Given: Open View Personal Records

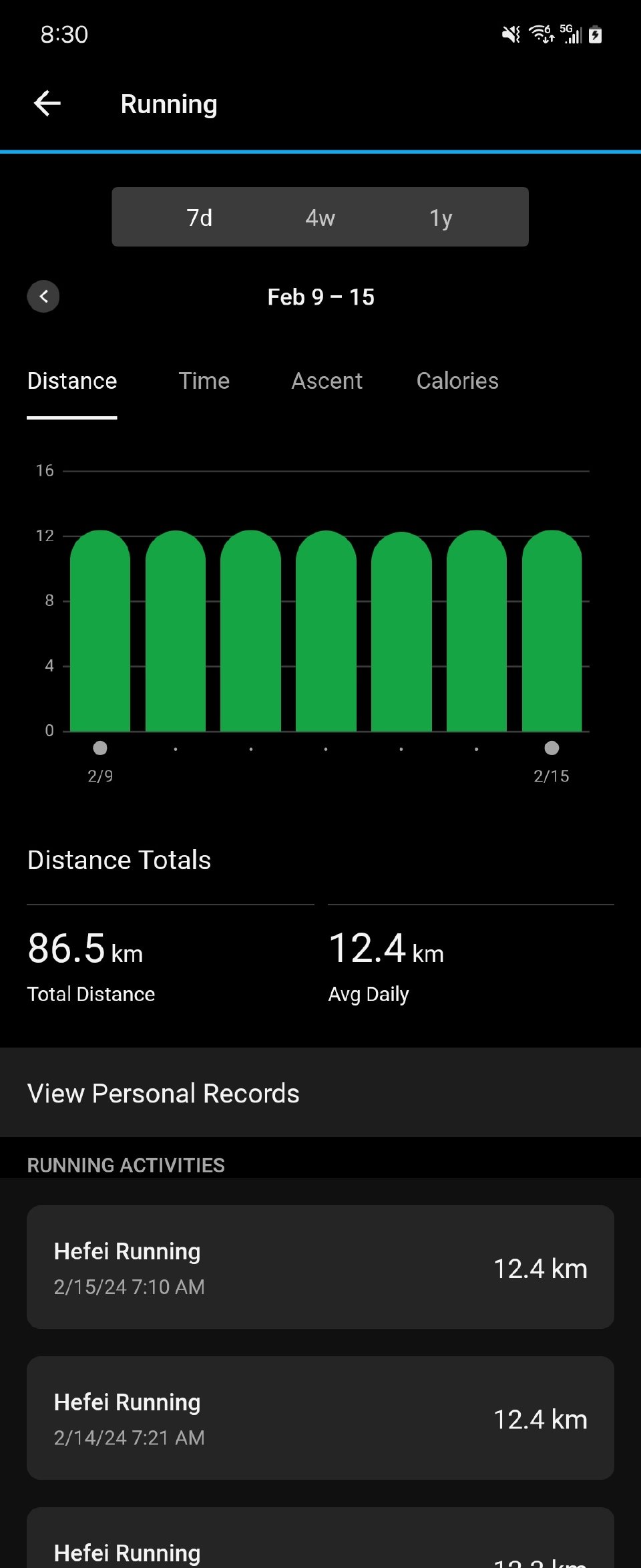Looking at the screenshot, I should [320, 1093].
